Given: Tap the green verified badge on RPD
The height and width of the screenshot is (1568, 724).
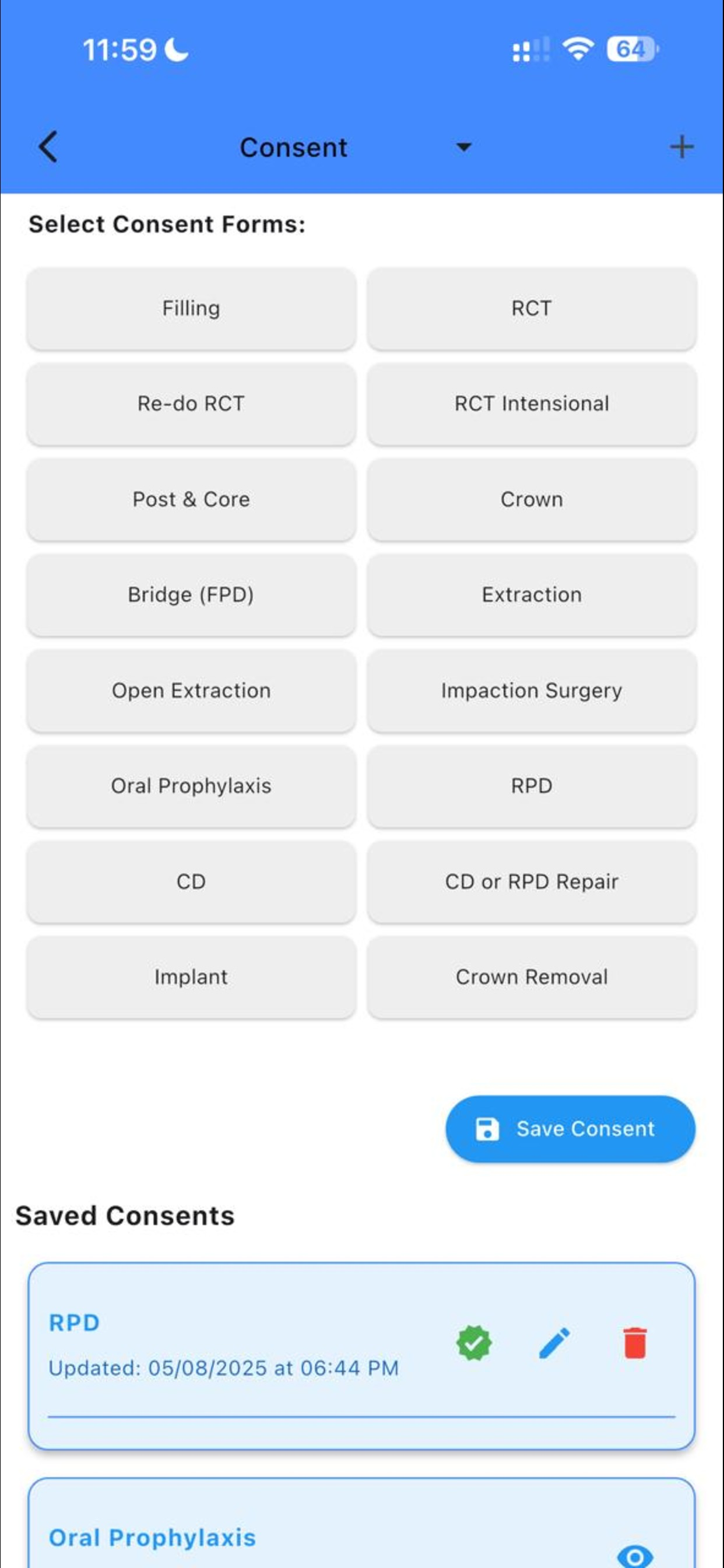Looking at the screenshot, I should [x=474, y=1343].
